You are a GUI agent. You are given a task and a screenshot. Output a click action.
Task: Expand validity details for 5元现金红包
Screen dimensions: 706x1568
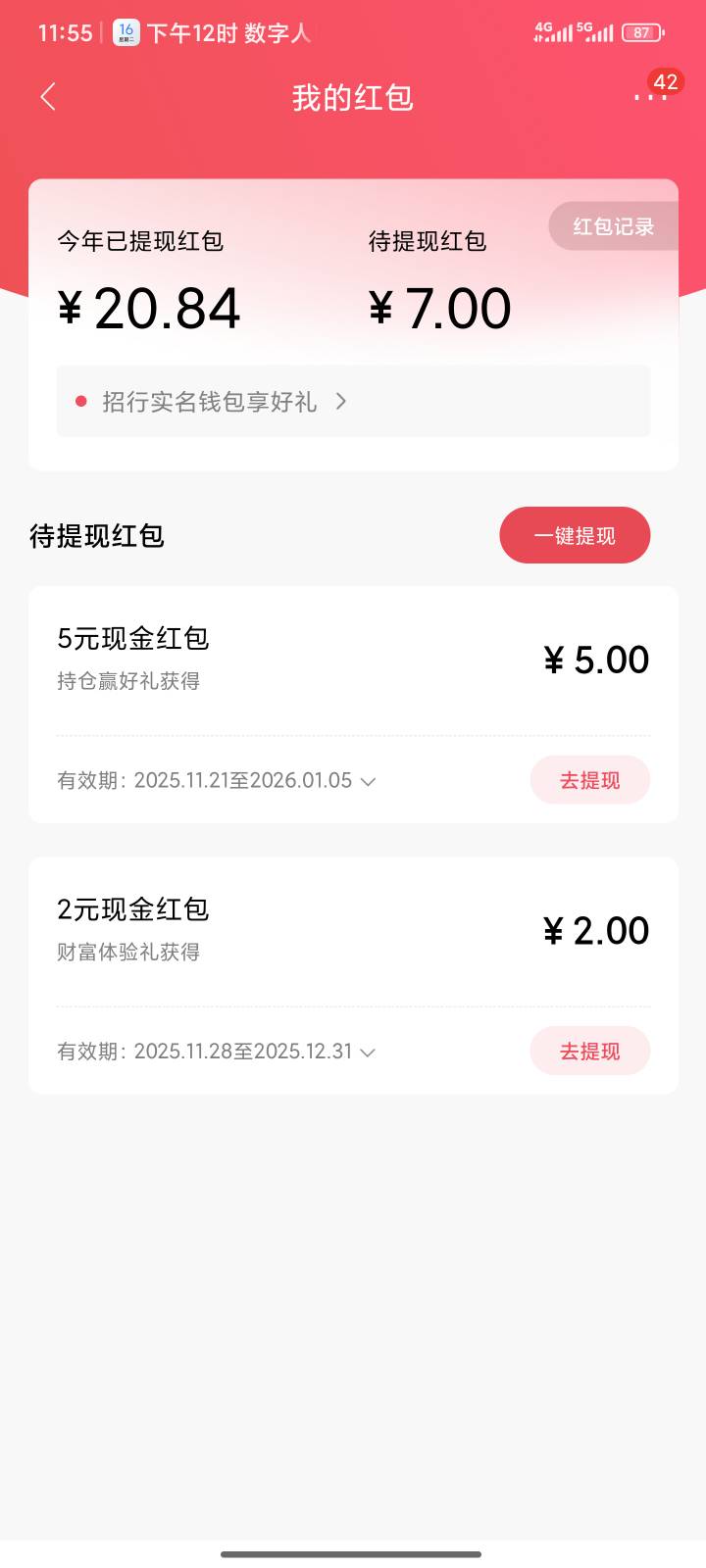[x=368, y=781]
